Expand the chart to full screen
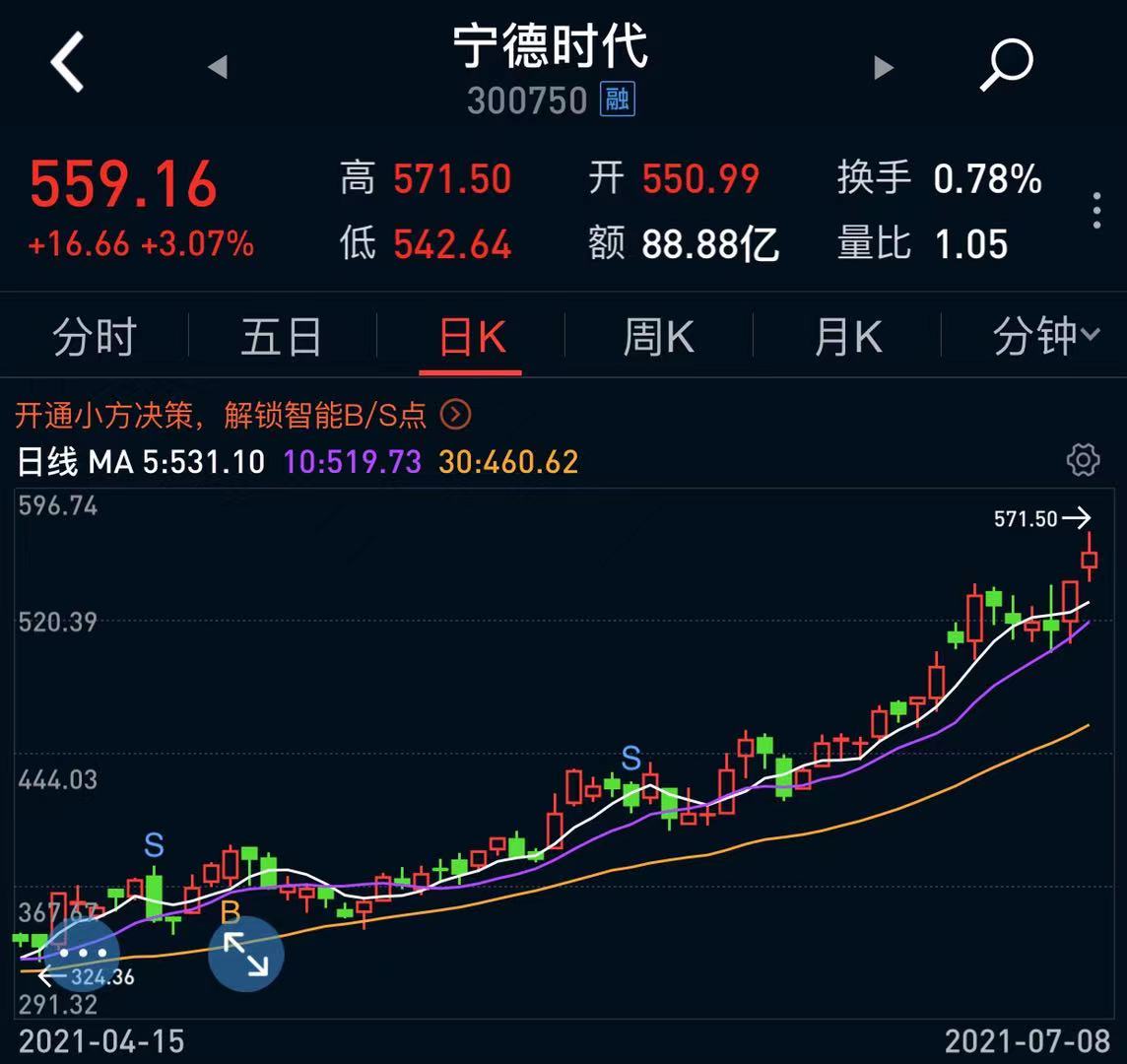 (246, 954)
